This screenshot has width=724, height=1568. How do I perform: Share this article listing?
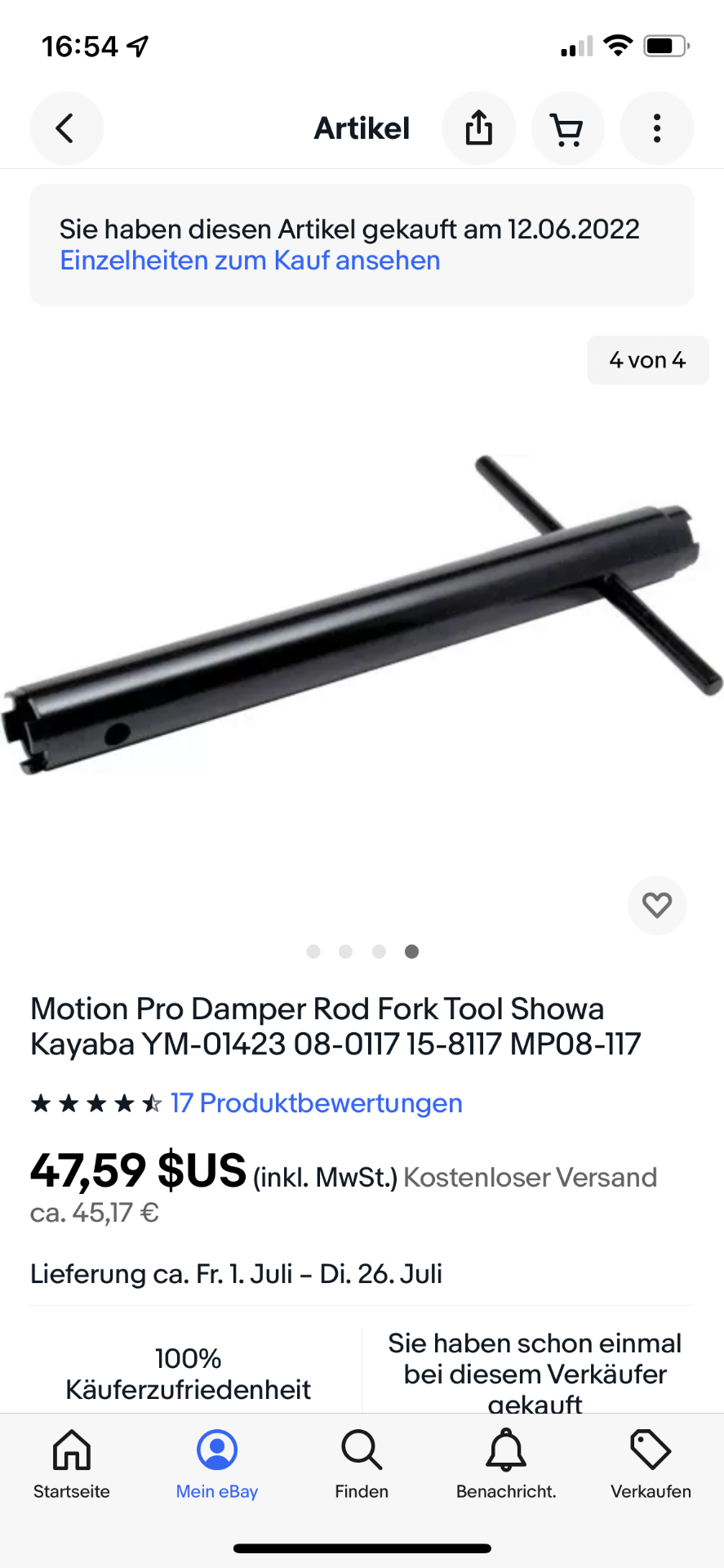click(x=478, y=128)
